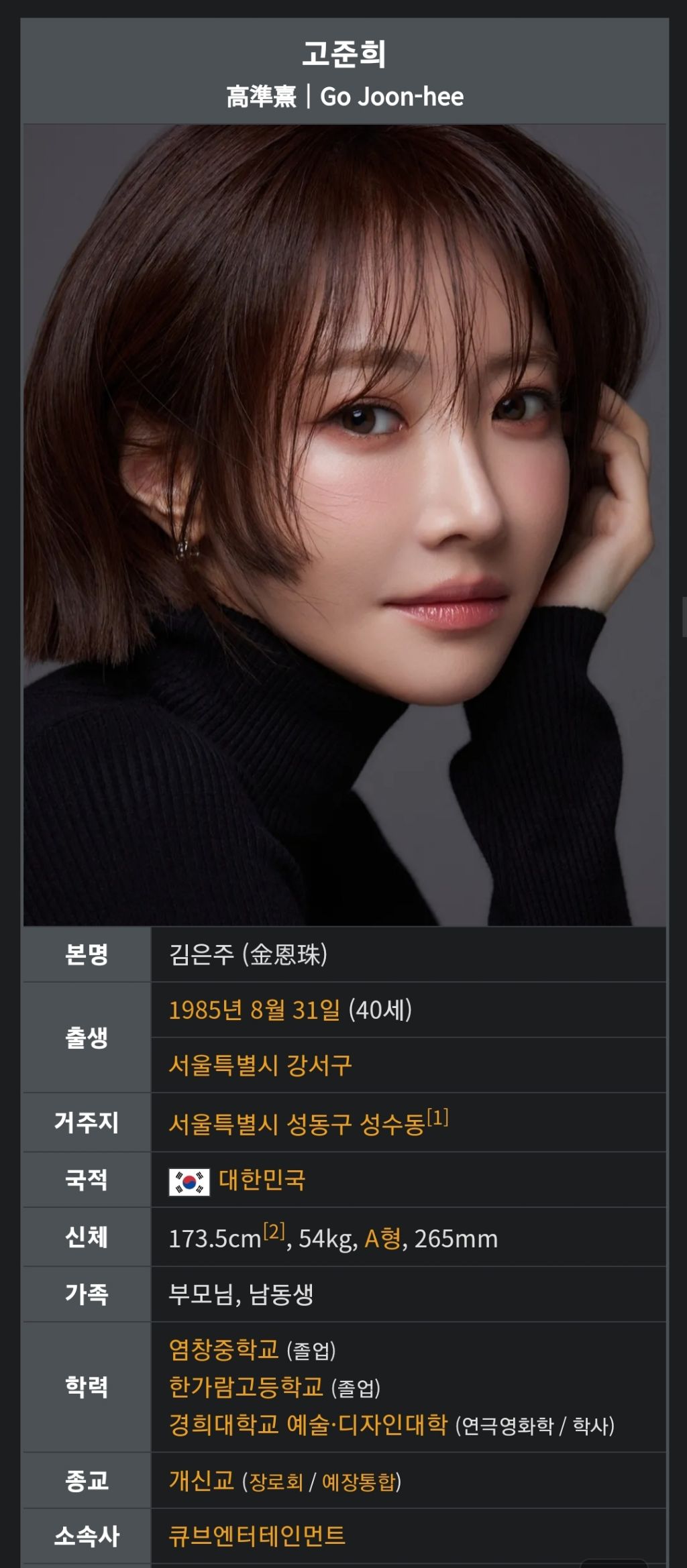Open the 장로회 denomination link

coord(276,1482)
